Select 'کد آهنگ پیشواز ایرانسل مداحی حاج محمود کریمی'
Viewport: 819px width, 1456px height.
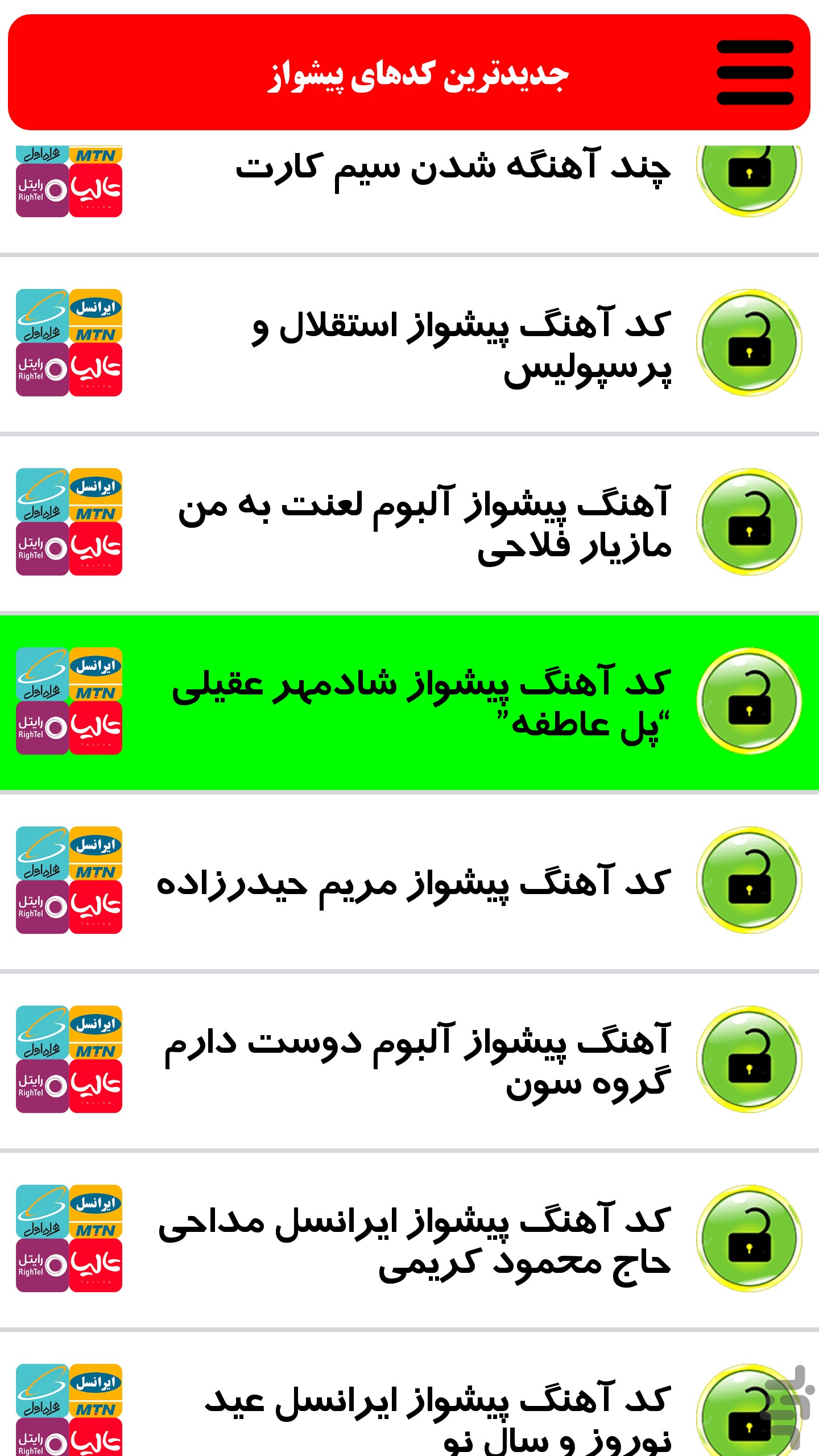409,1239
